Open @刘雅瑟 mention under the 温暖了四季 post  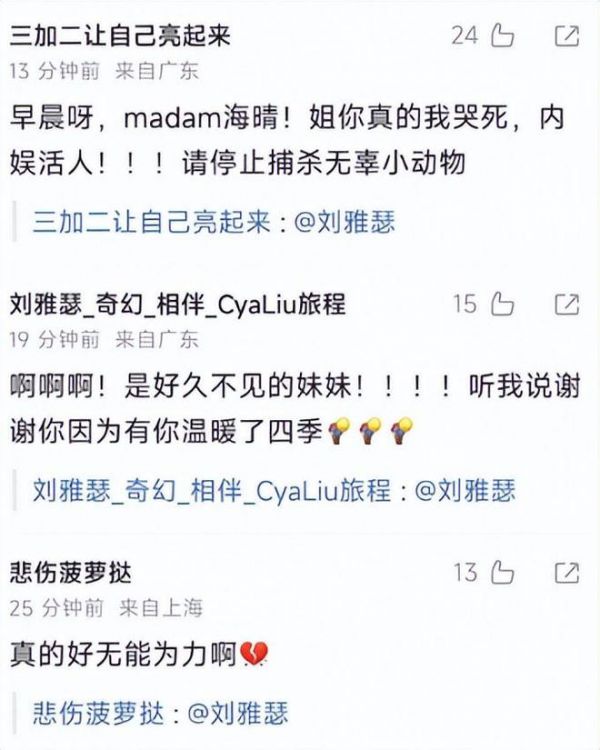[464, 491]
